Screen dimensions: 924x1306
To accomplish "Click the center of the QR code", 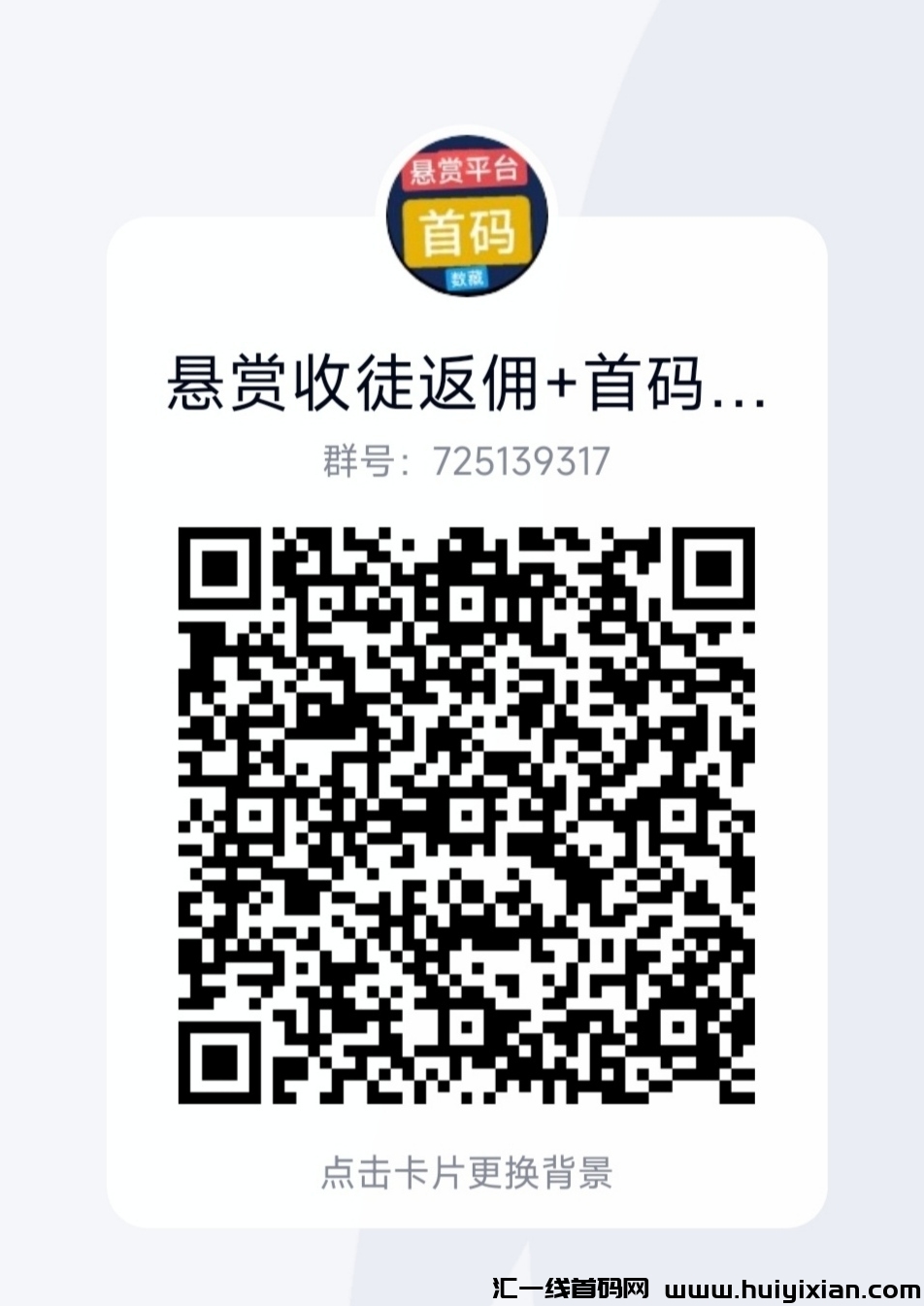I will pyautogui.click(x=463, y=816).
